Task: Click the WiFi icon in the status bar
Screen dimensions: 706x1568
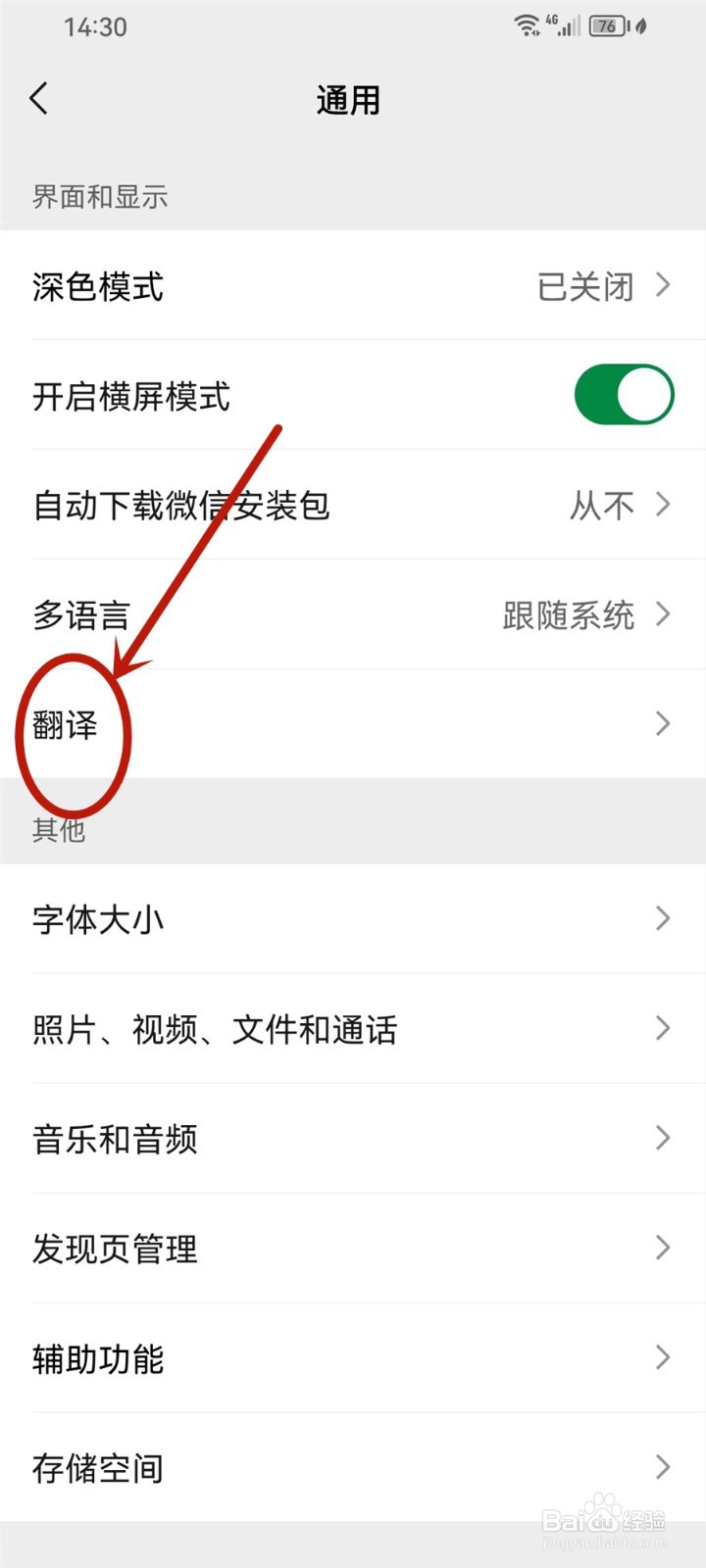Action: point(529,25)
